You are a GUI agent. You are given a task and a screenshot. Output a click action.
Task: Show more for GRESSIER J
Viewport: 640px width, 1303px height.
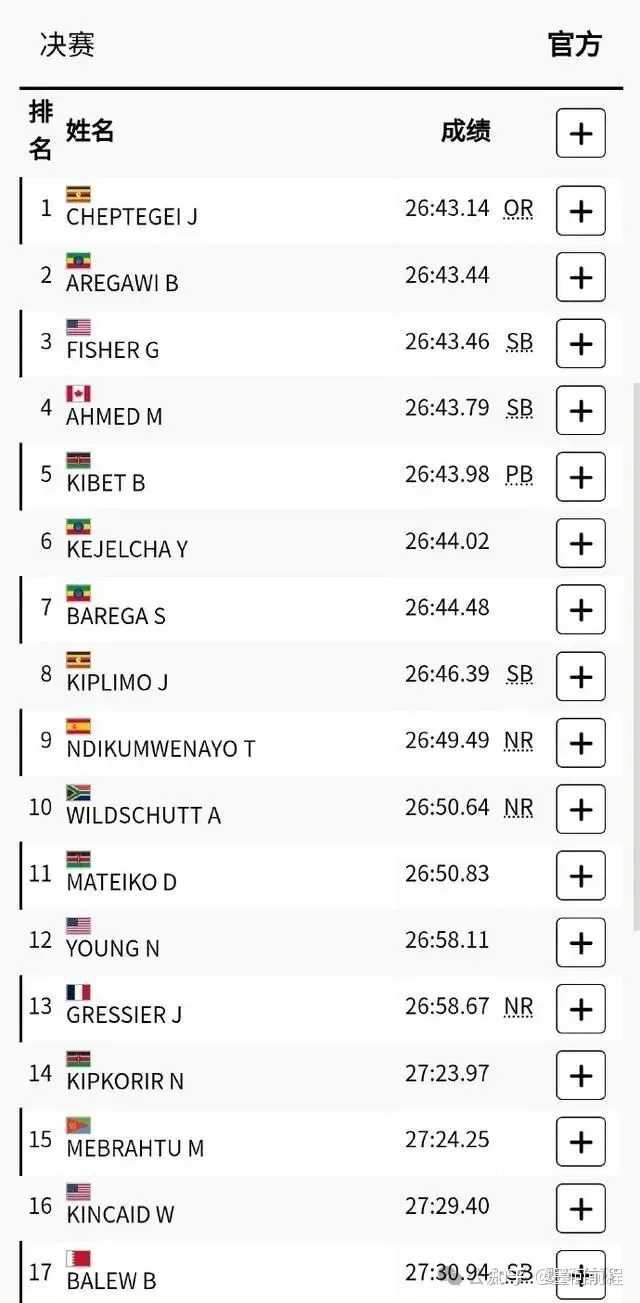[580, 1009]
